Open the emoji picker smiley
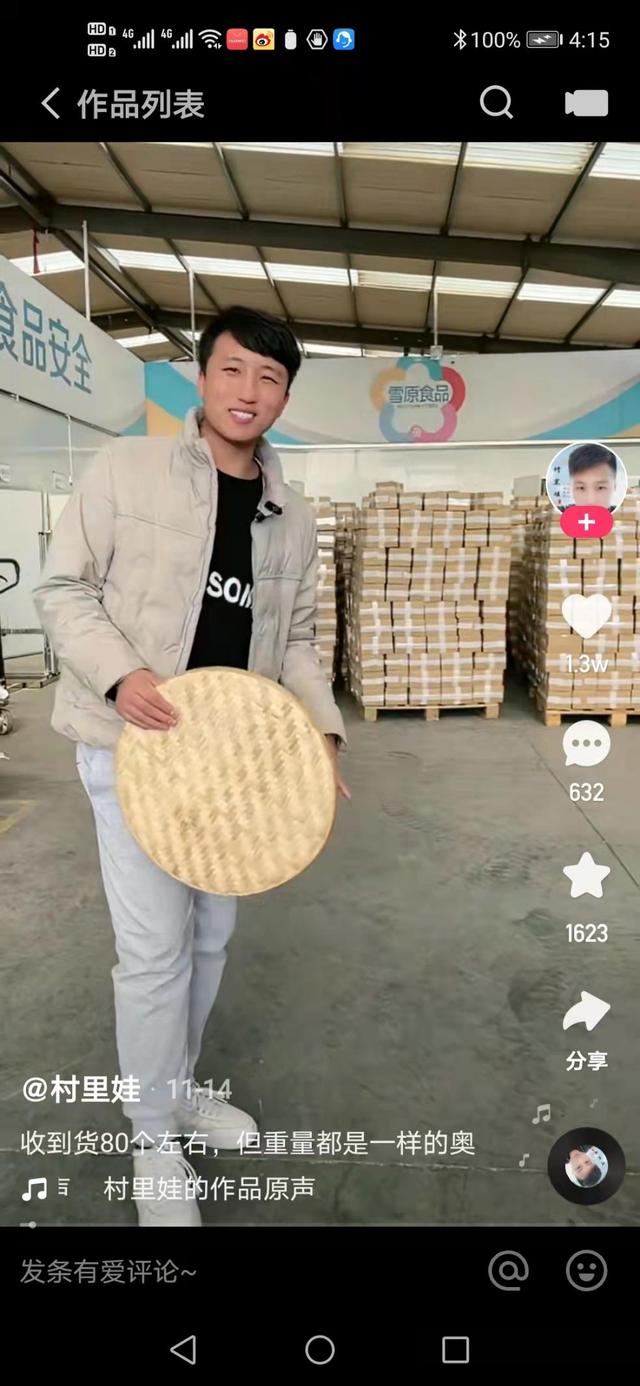Image resolution: width=640 pixels, height=1386 pixels. (586, 1271)
